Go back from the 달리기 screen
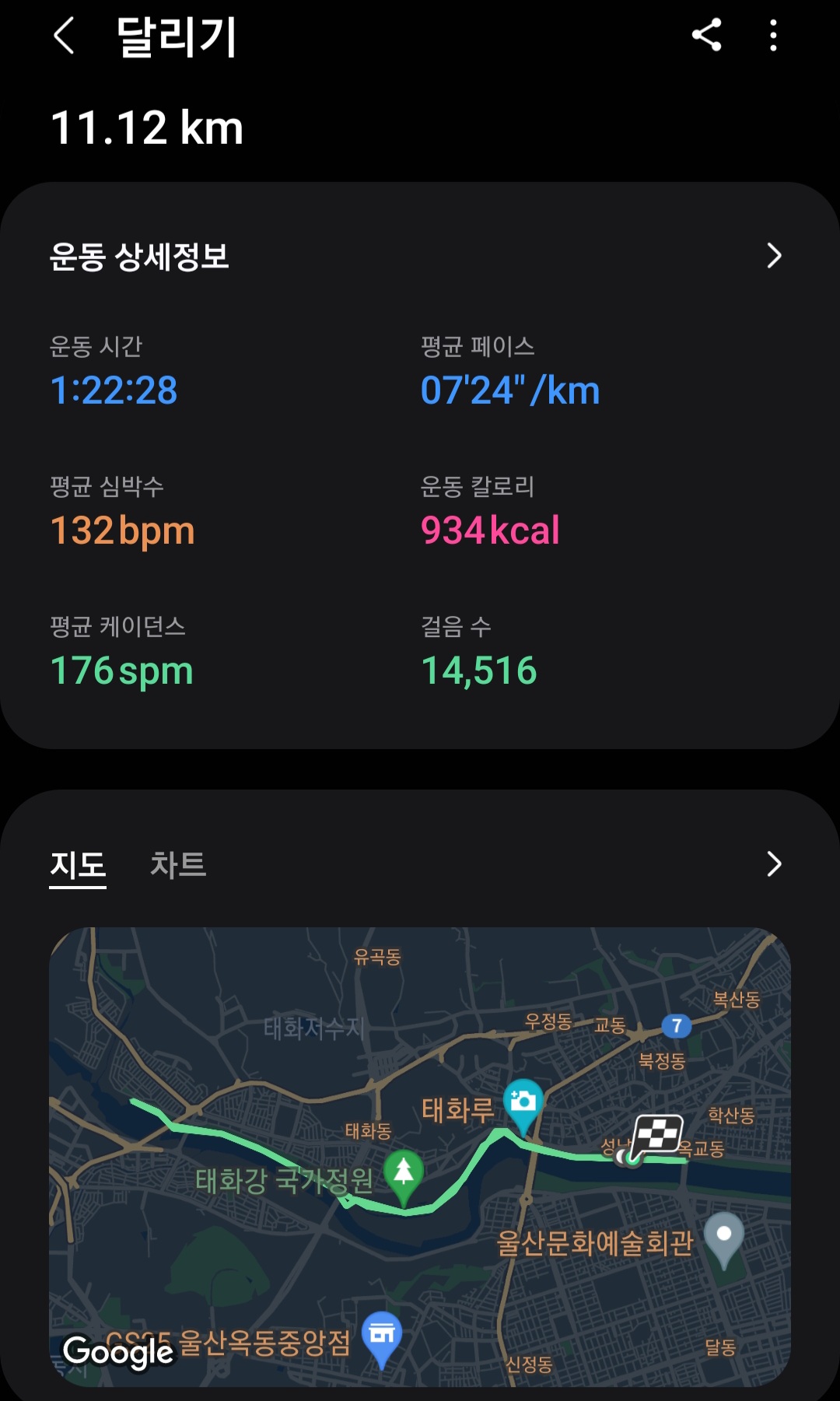The height and width of the screenshot is (1401, 840). tap(64, 36)
